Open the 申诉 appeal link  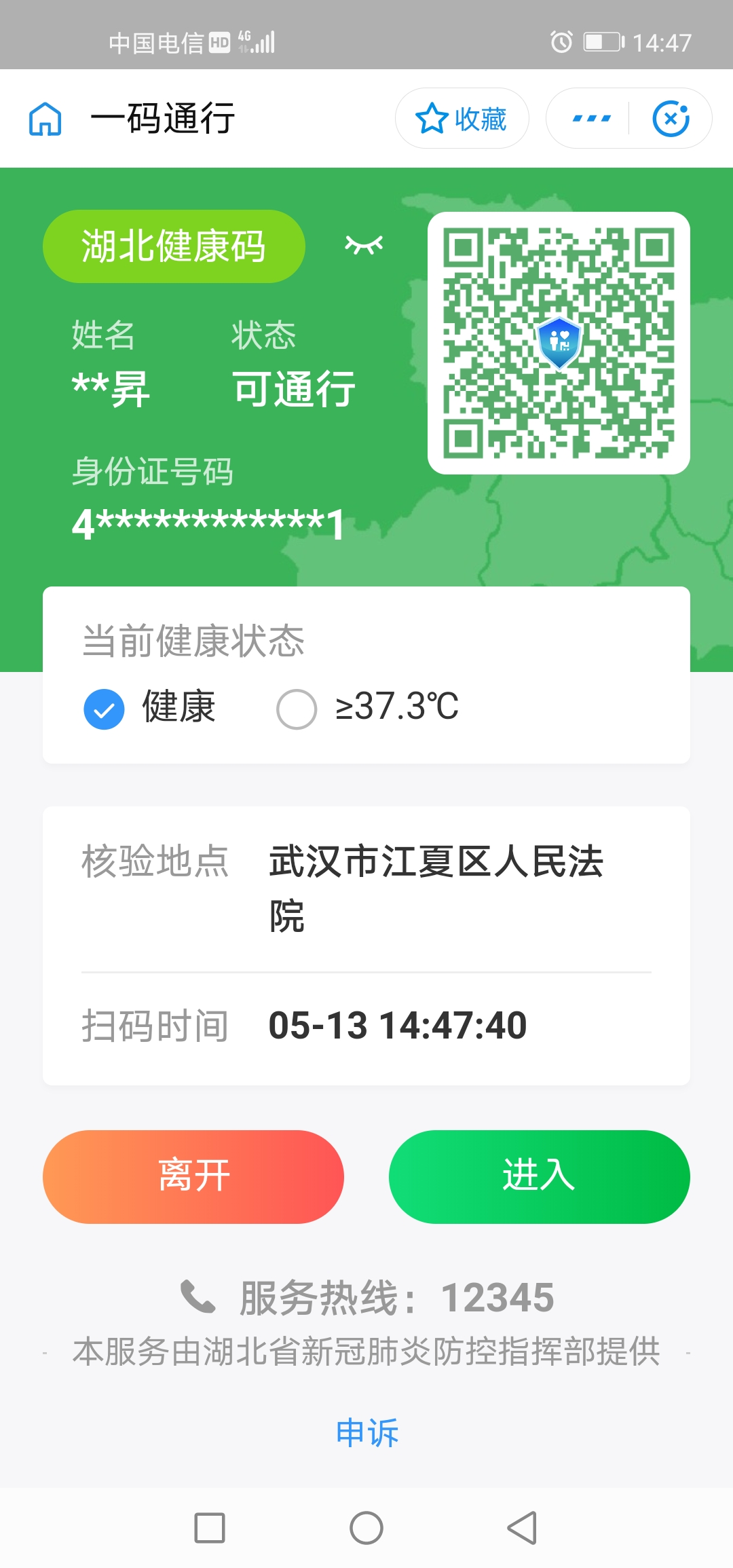(x=366, y=1432)
